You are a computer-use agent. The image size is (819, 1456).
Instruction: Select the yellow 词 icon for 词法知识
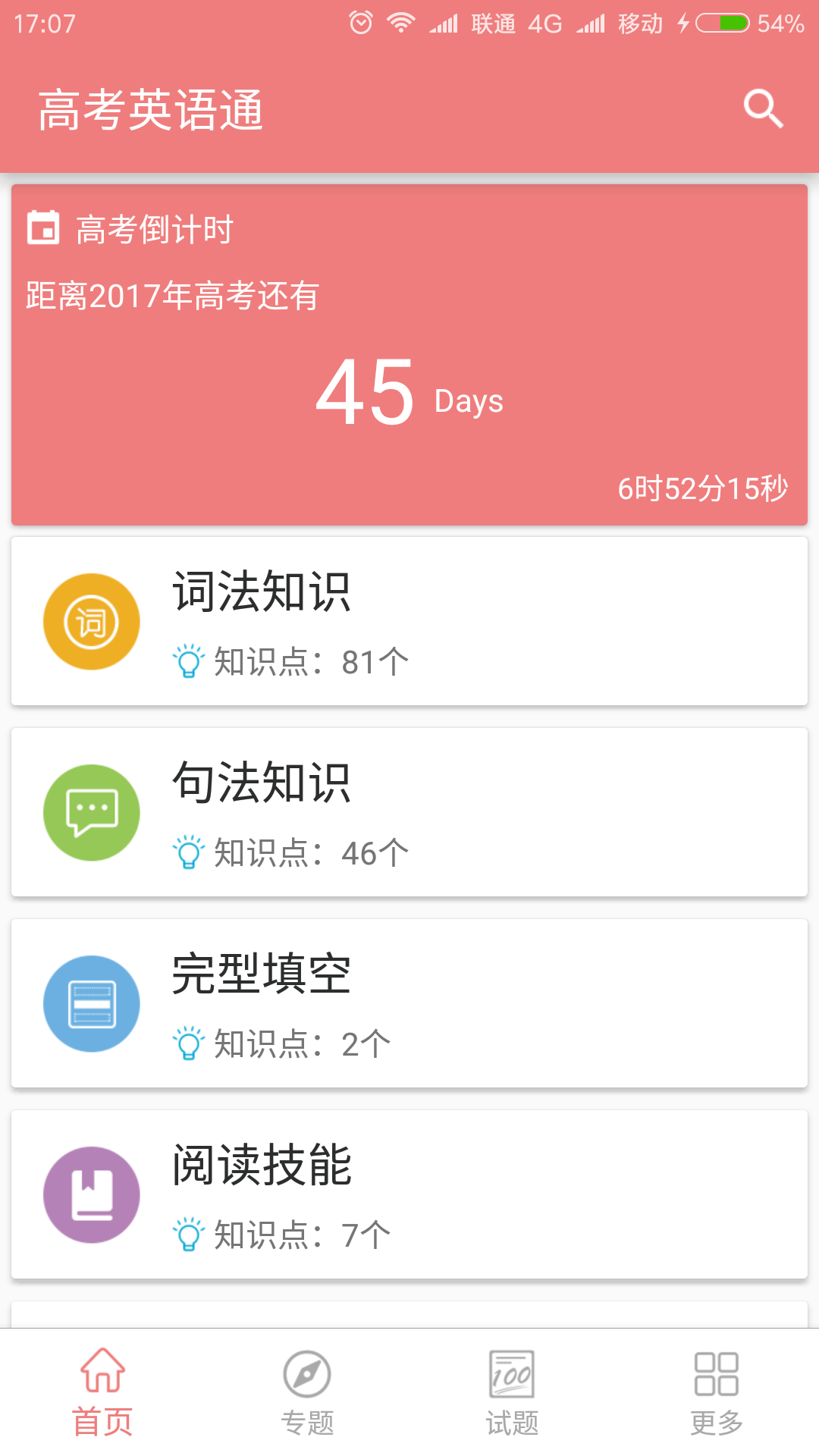click(91, 620)
